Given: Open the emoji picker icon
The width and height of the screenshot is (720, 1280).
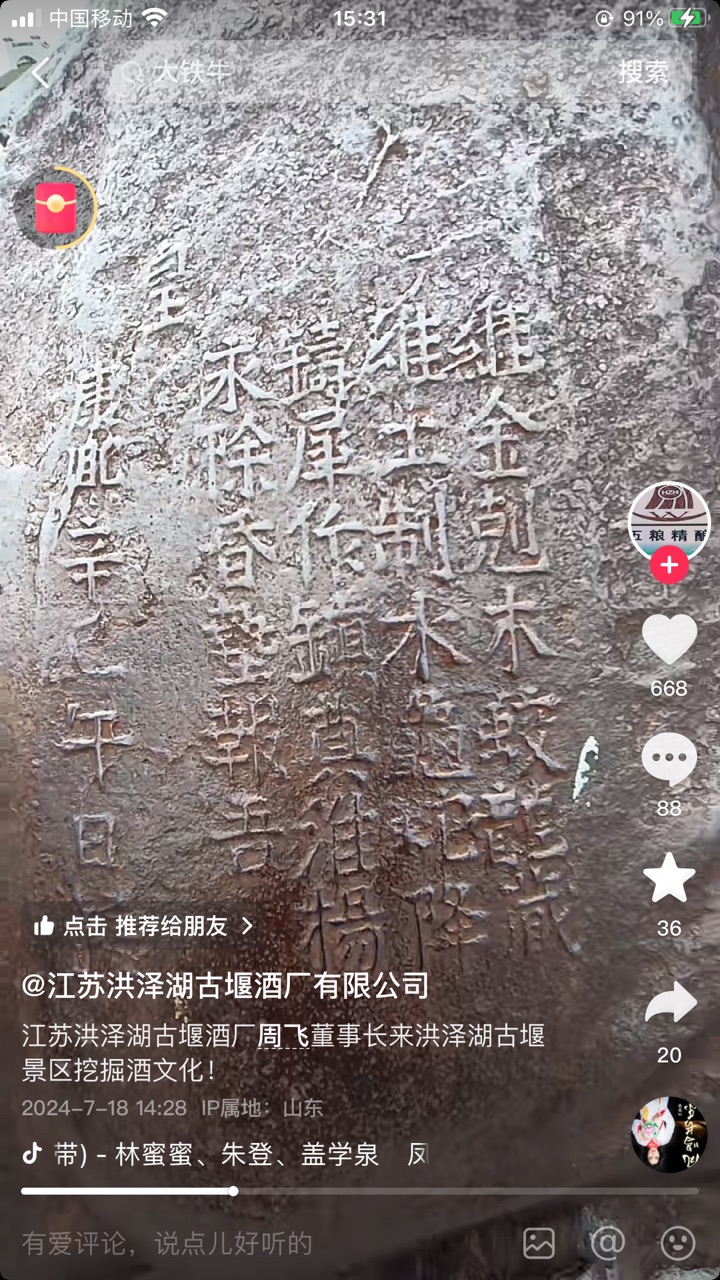Looking at the screenshot, I should 678,1243.
